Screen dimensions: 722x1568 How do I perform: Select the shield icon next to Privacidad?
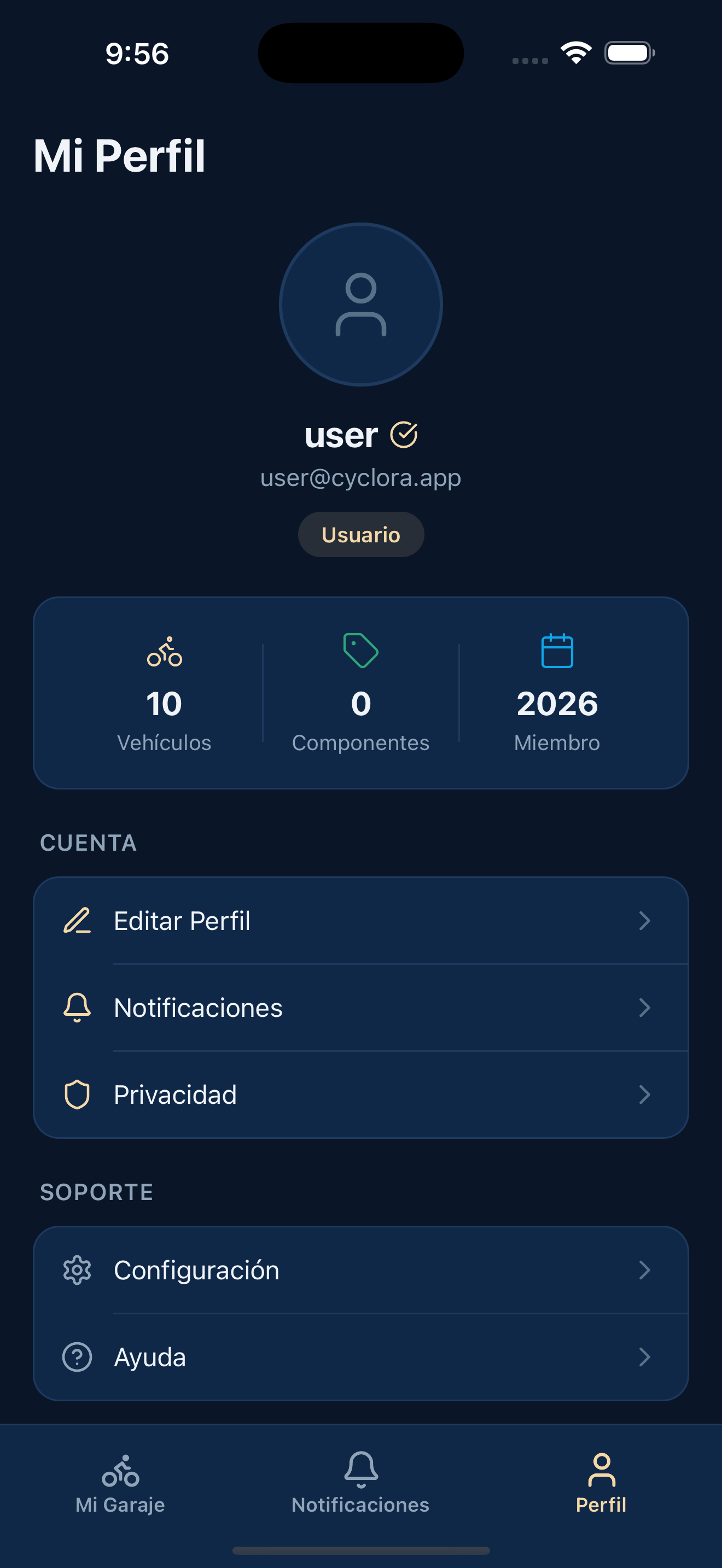point(77,1094)
